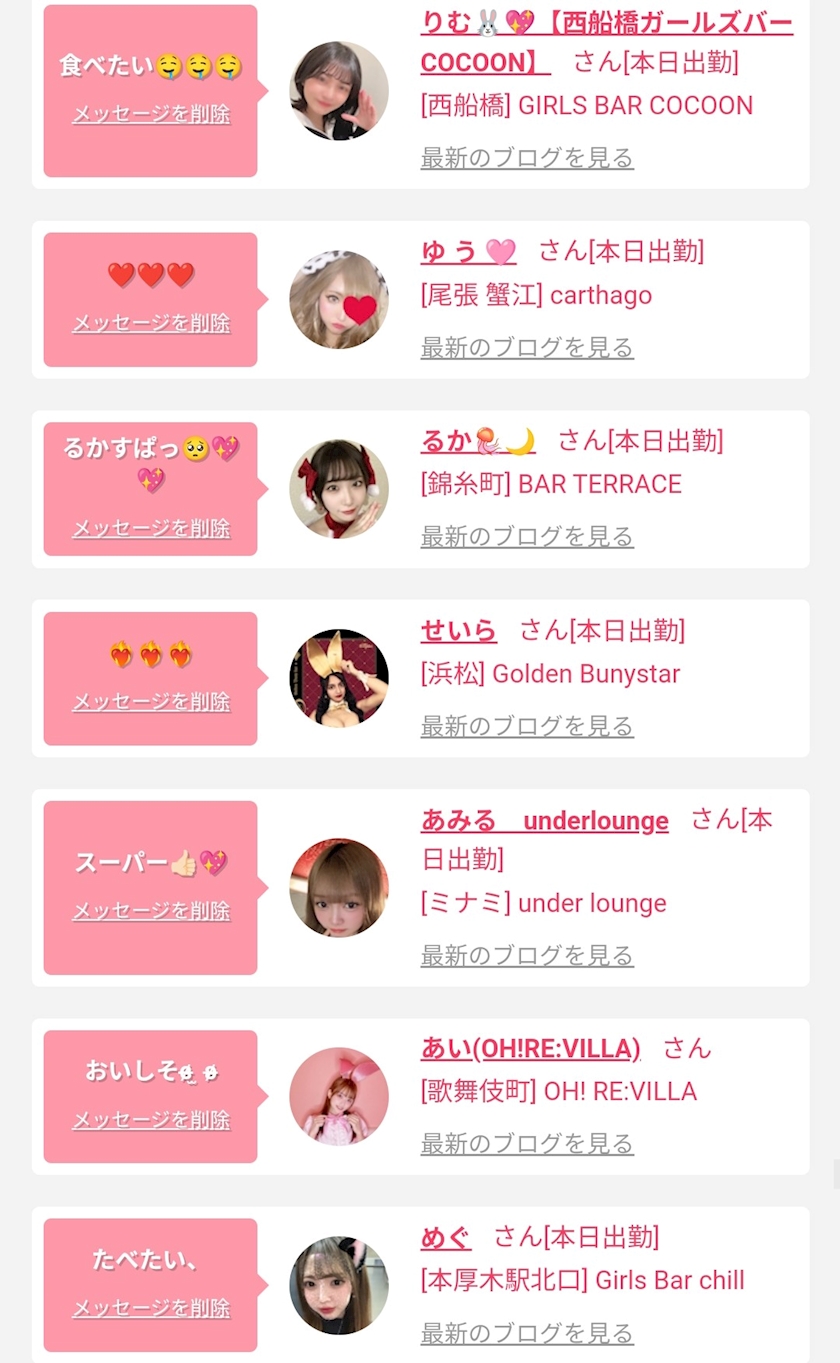Delete the るかすぱっ message
The image size is (840, 1363).
pos(151,528)
